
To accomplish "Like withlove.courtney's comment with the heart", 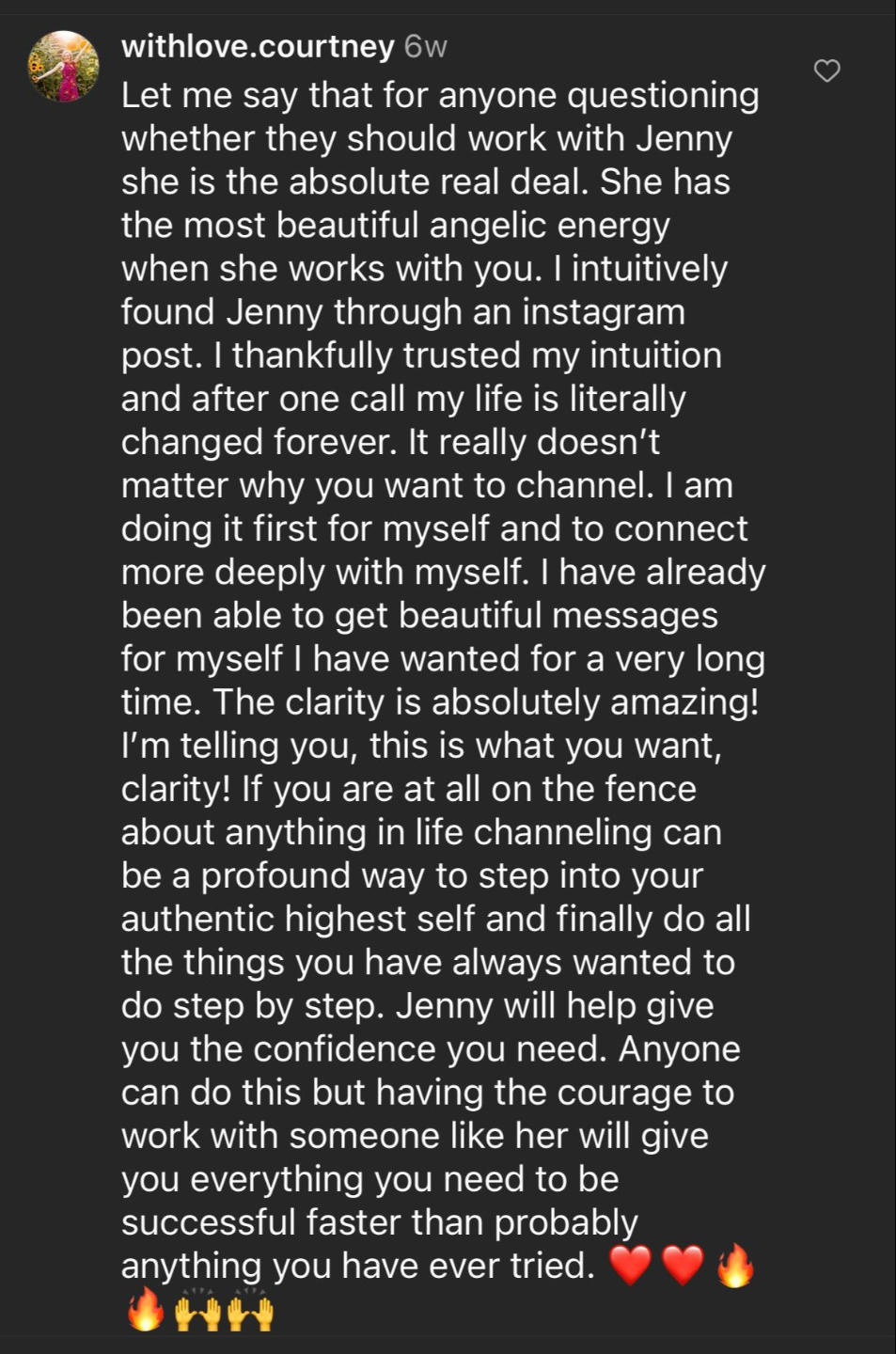I will coord(826,71).
